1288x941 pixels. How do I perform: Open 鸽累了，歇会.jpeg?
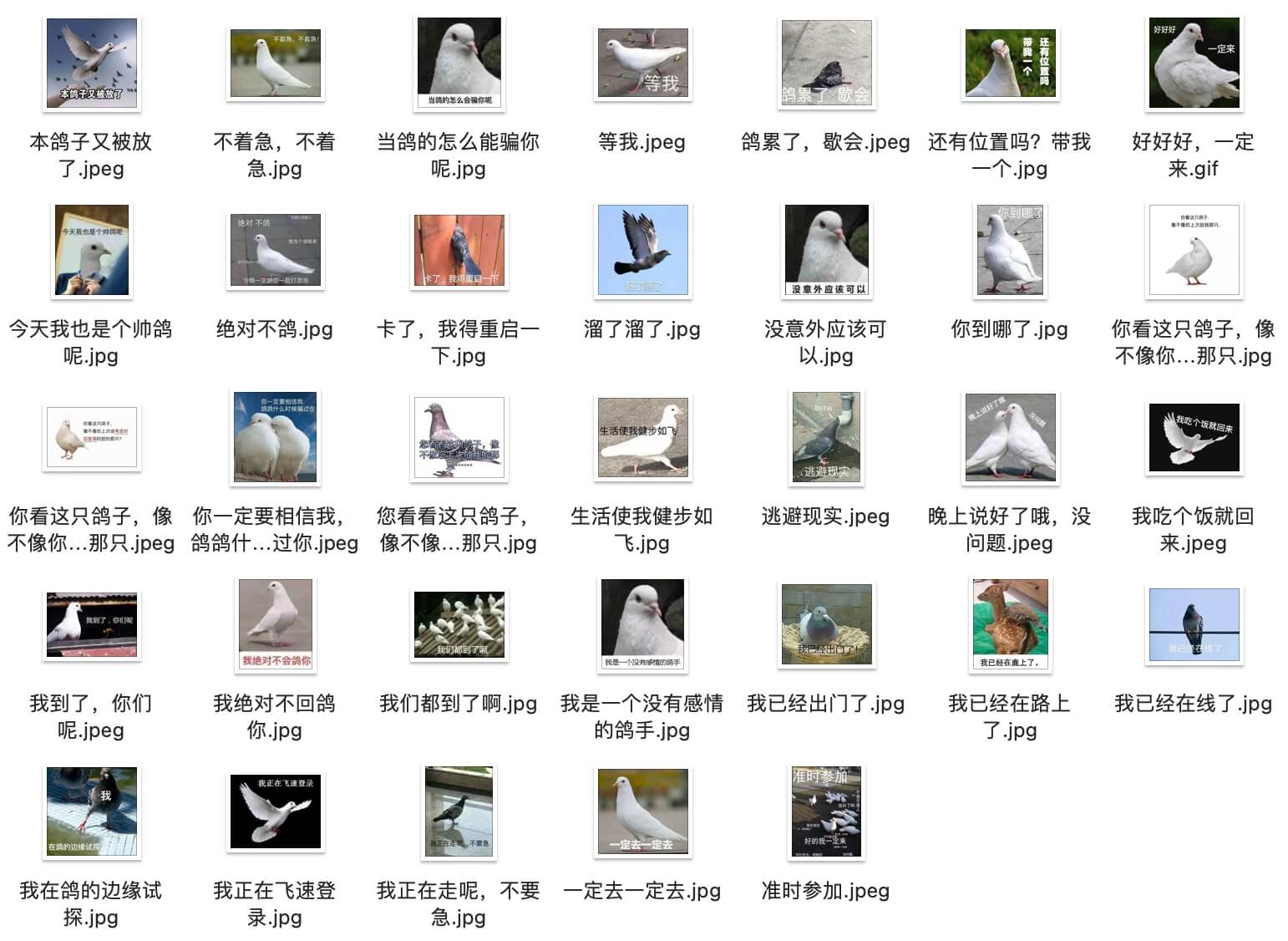coord(826,64)
